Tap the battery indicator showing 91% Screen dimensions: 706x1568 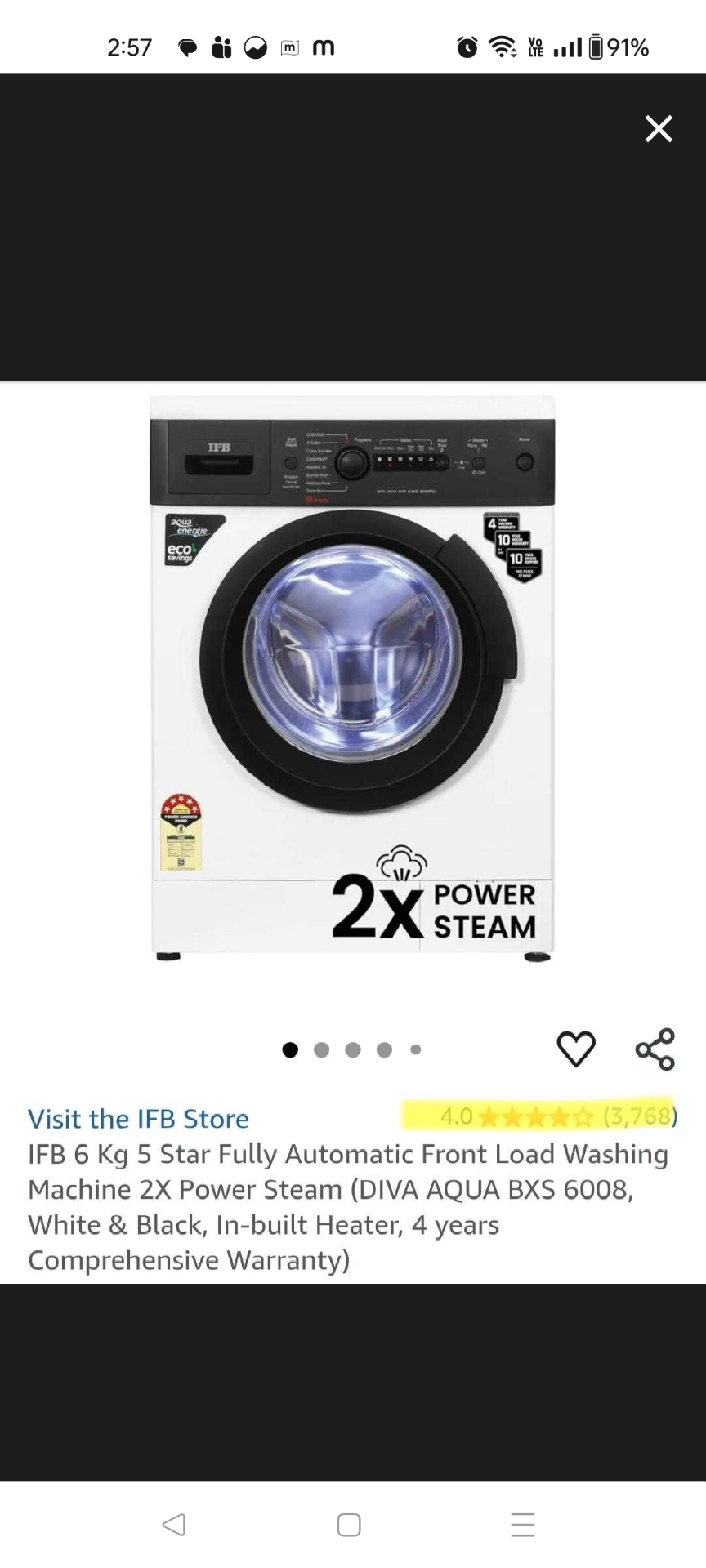point(608,47)
